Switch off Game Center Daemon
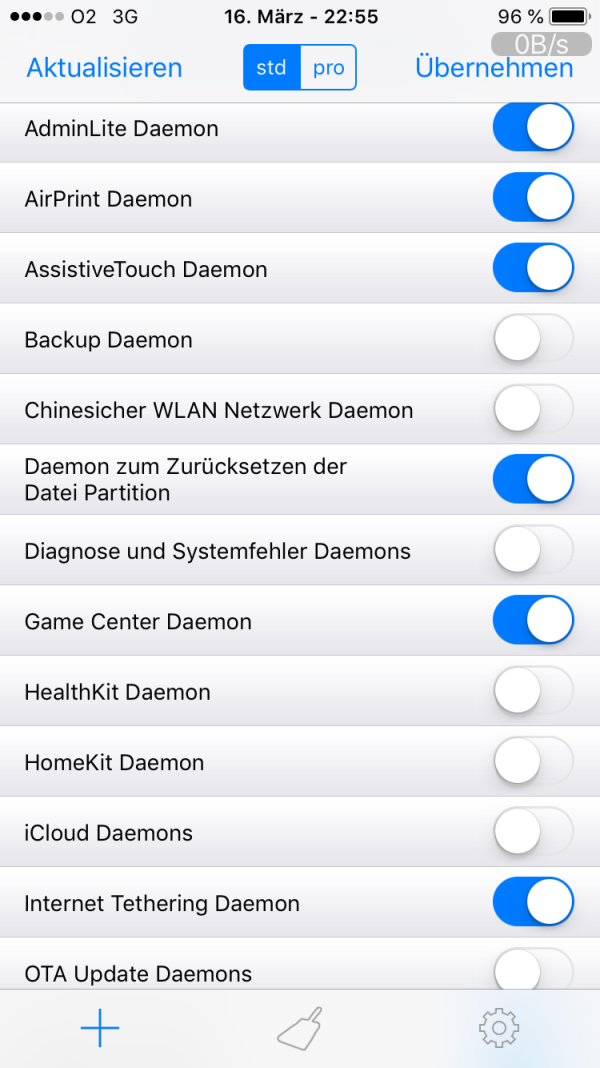 (x=533, y=621)
